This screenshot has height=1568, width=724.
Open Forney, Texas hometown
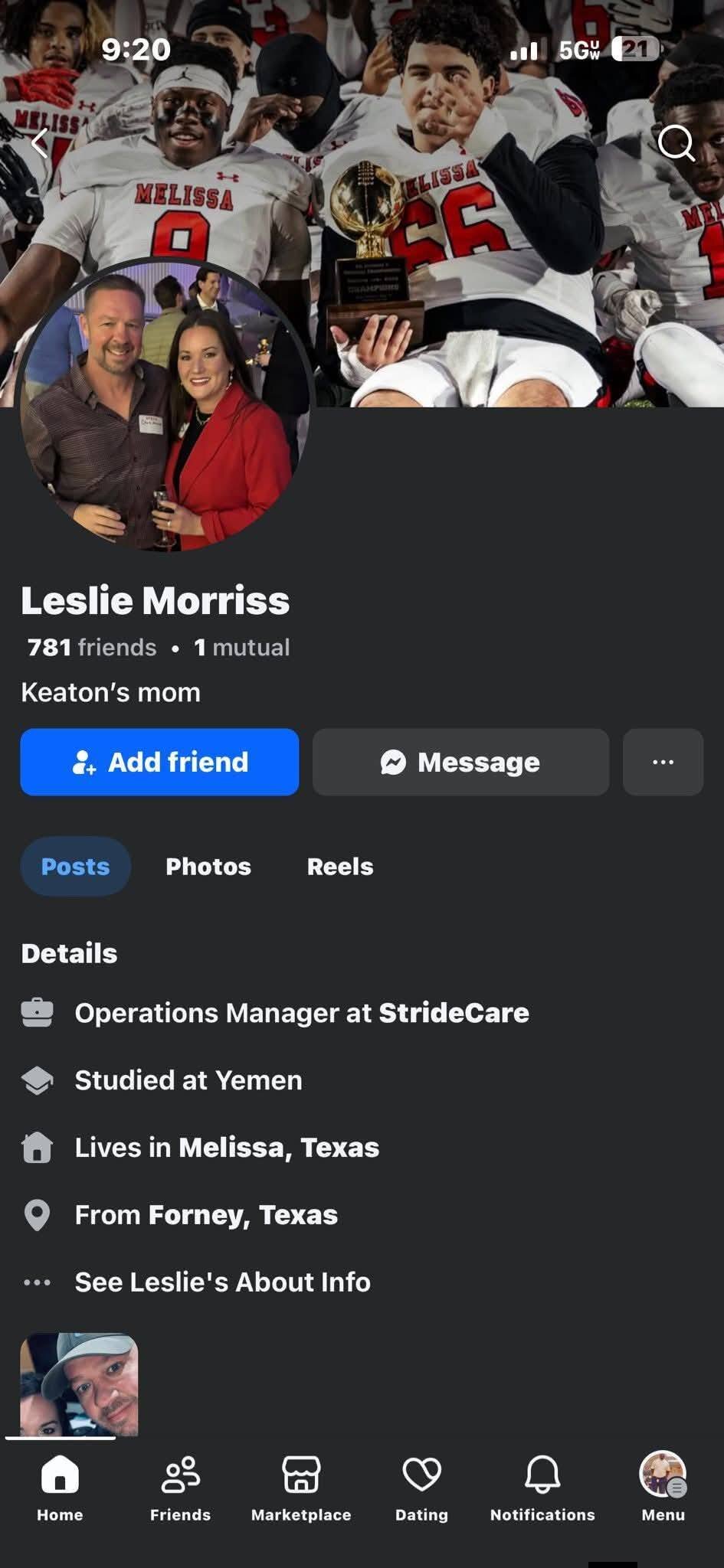243,1215
